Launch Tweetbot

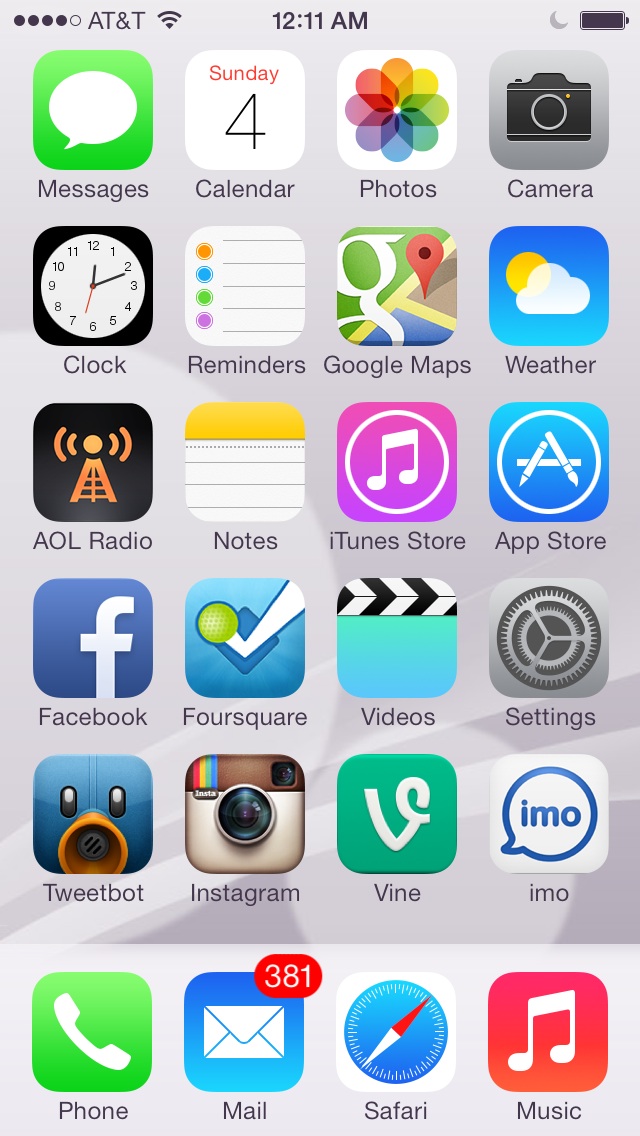coord(93,814)
